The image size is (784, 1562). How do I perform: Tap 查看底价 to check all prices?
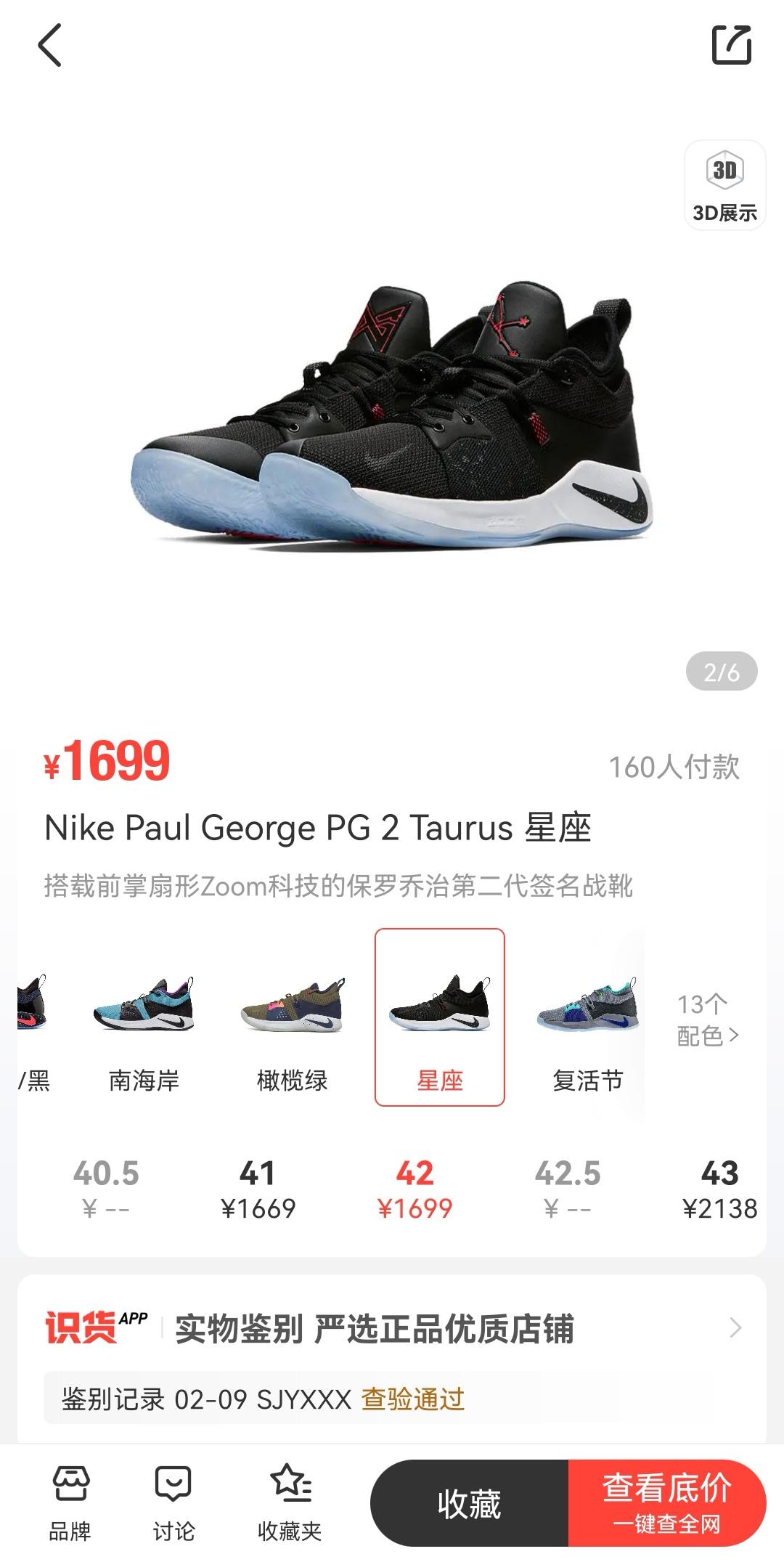pos(666,1503)
